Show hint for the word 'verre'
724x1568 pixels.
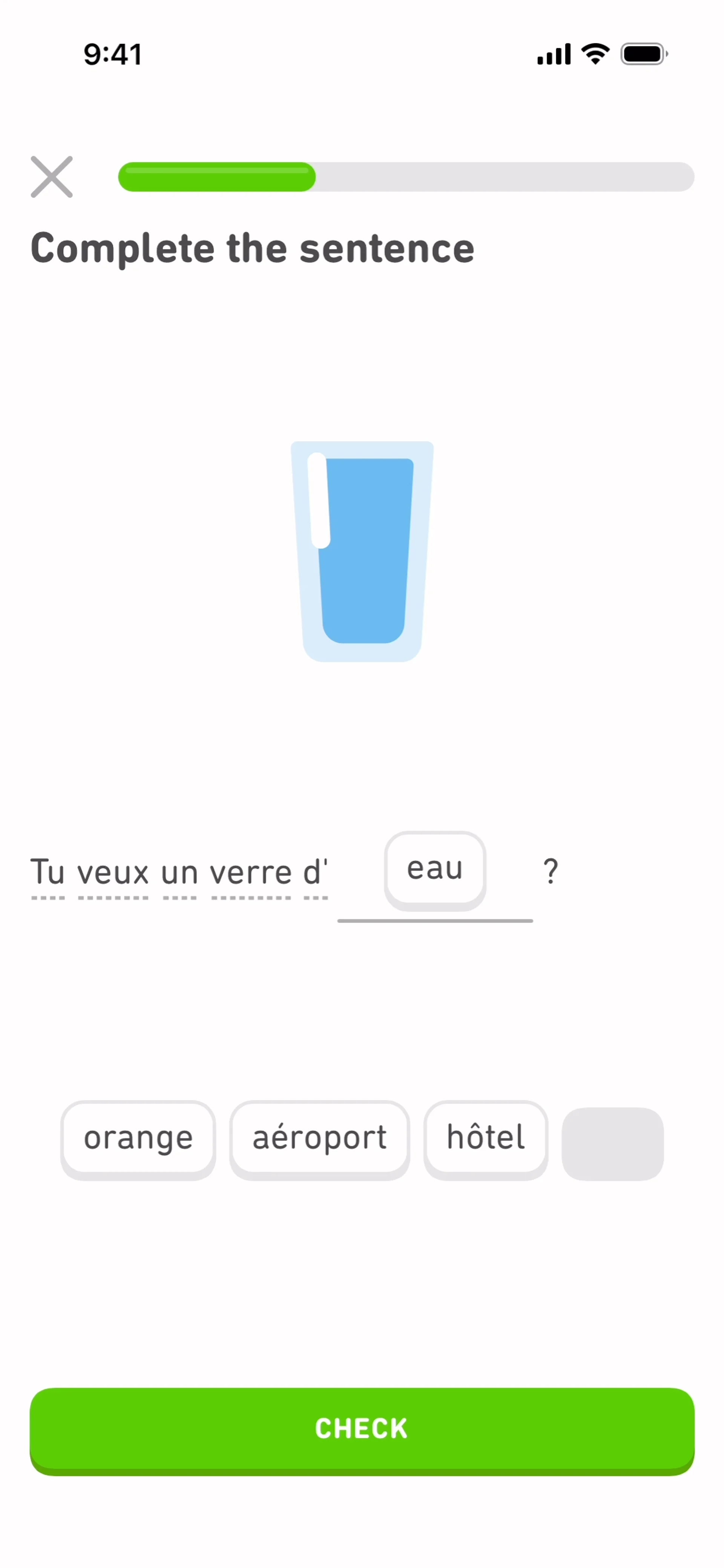pyautogui.click(x=251, y=874)
